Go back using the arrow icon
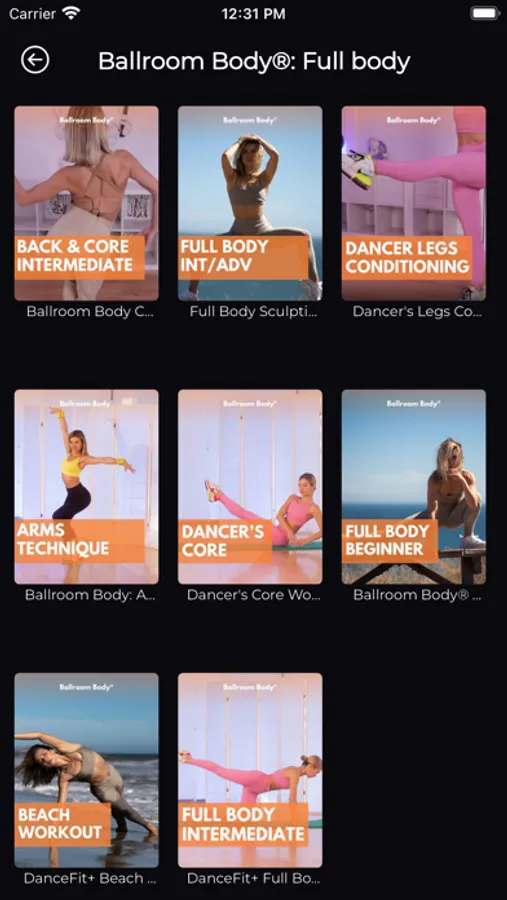 tap(35, 60)
